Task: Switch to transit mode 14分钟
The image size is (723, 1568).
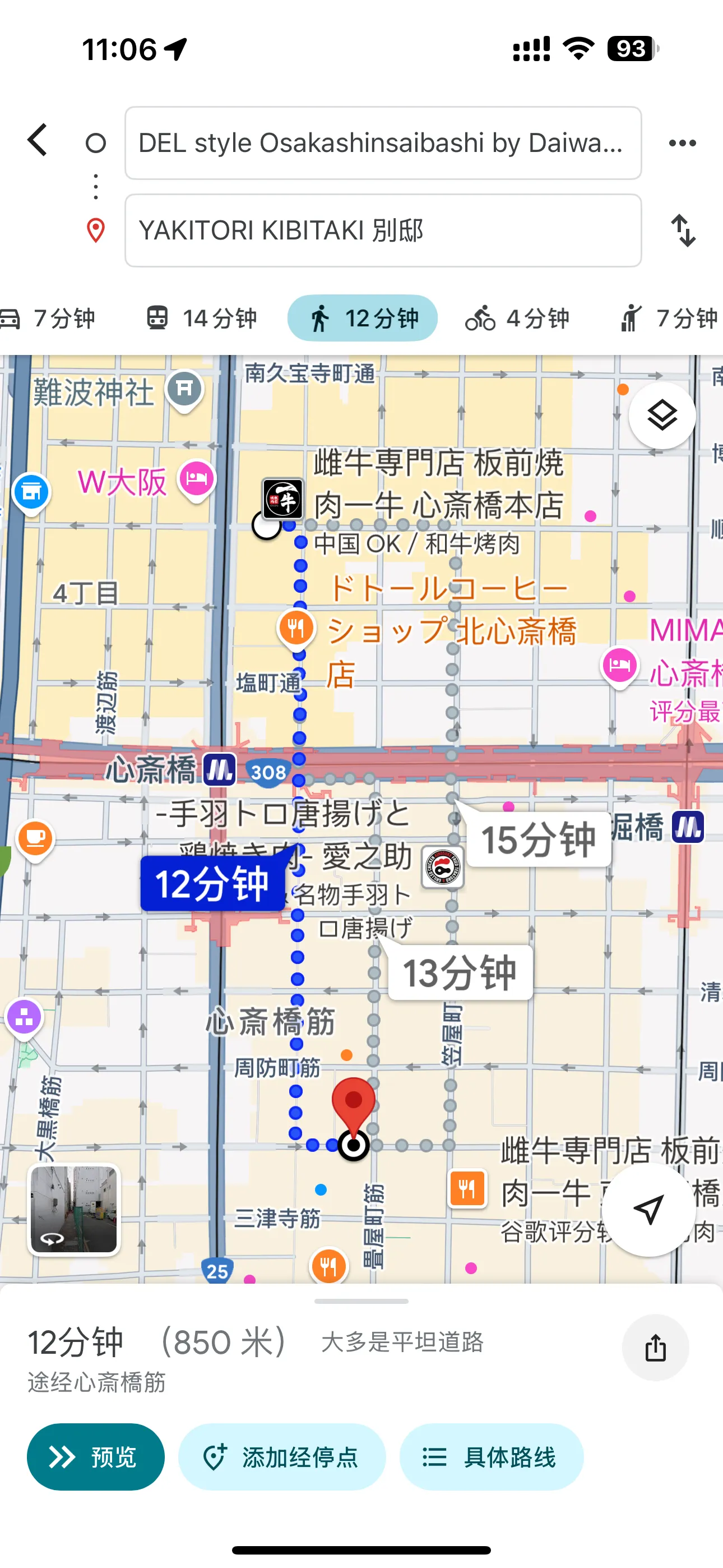Action: tap(202, 319)
